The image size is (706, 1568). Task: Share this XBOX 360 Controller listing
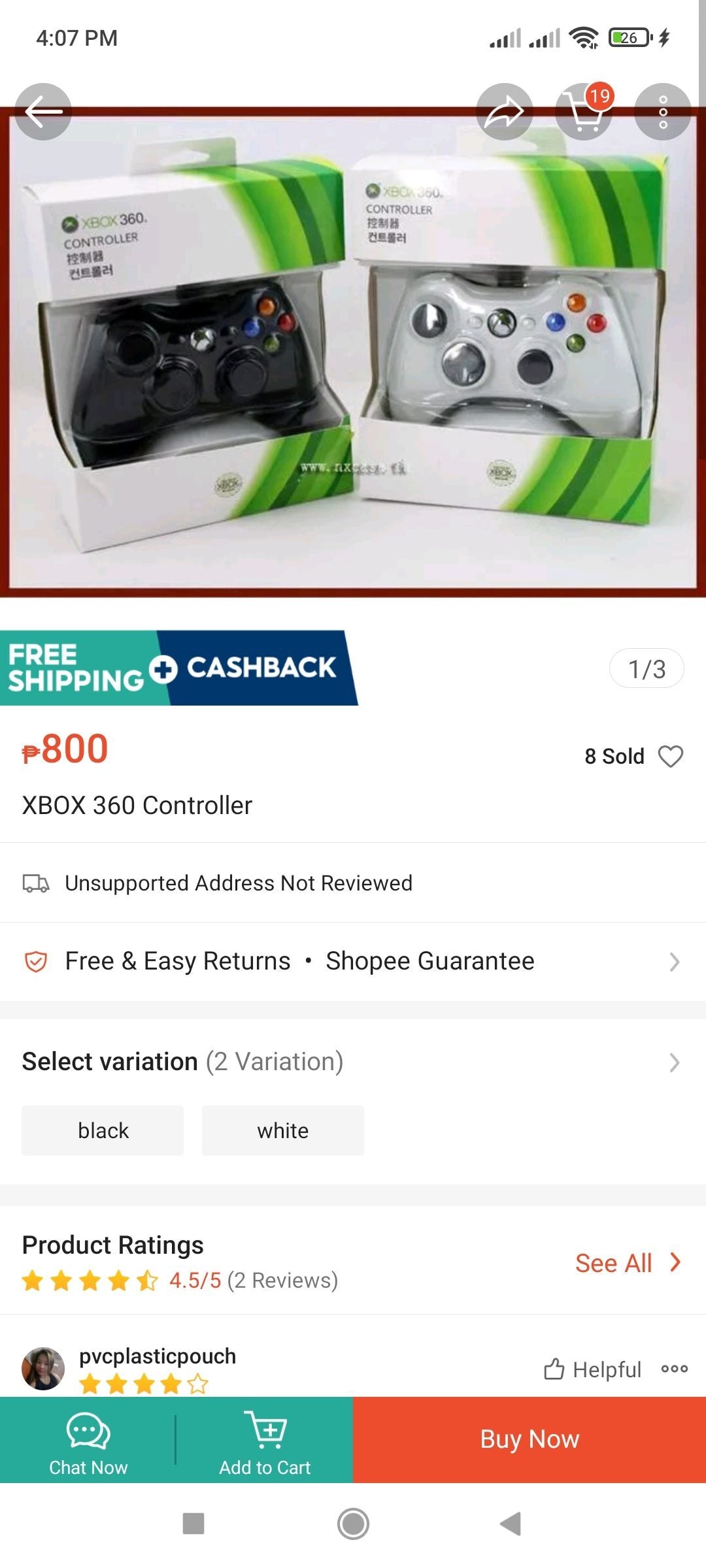504,112
